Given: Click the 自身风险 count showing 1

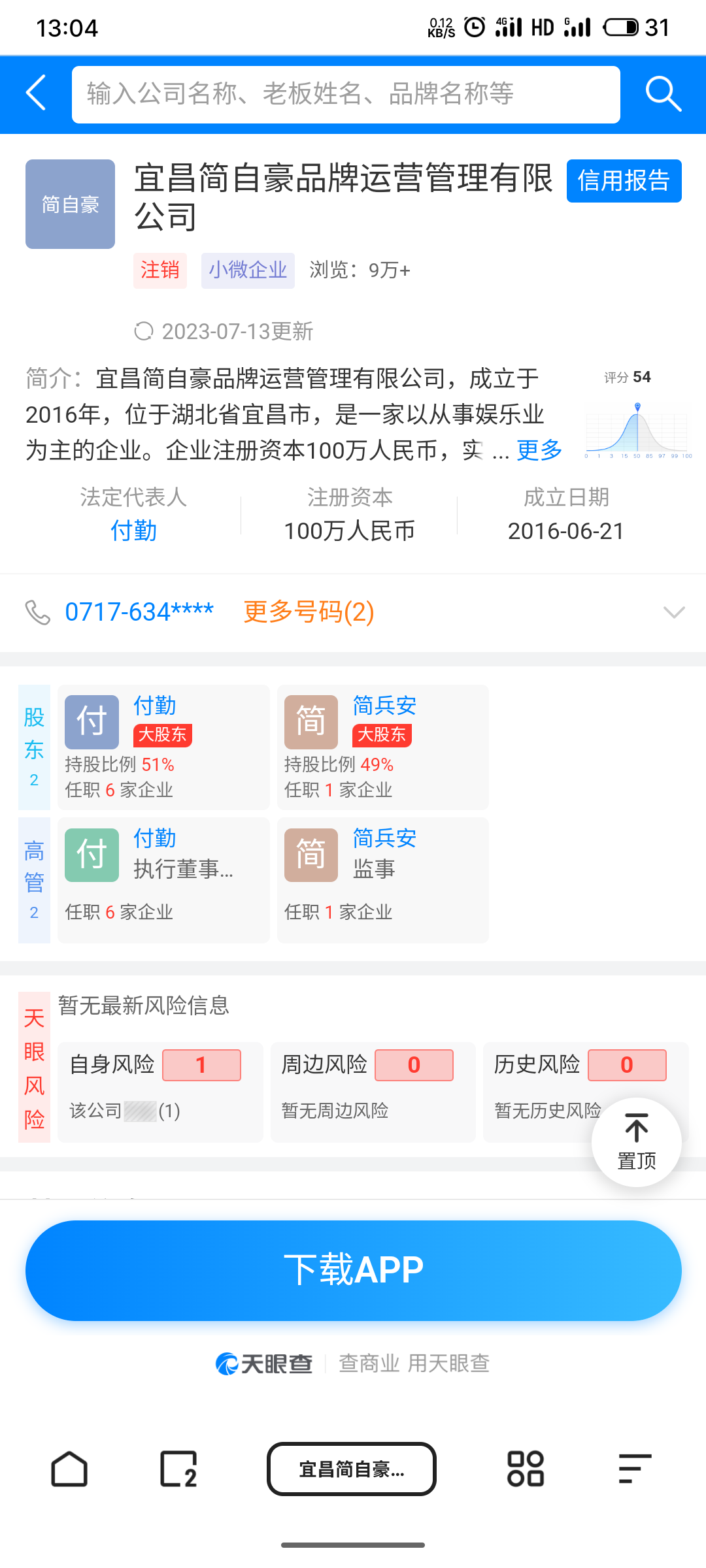Looking at the screenshot, I should [201, 1064].
